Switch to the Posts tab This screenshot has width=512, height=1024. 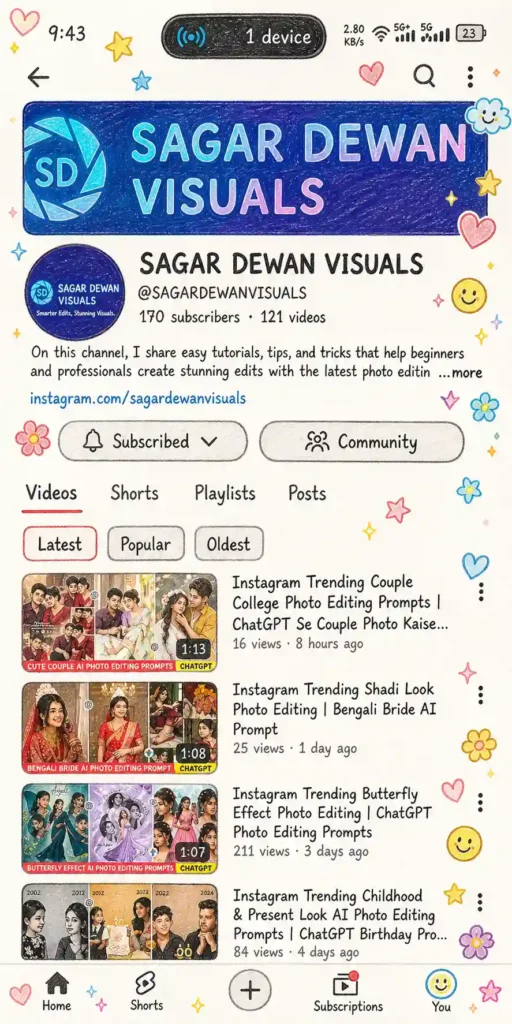point(307,493)
